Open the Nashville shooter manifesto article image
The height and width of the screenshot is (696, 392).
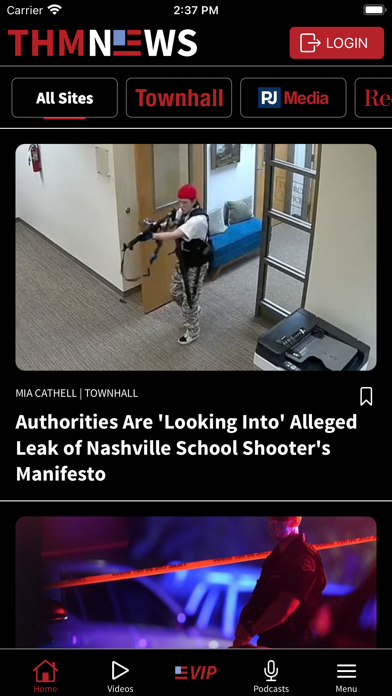[x=196, y=257]
